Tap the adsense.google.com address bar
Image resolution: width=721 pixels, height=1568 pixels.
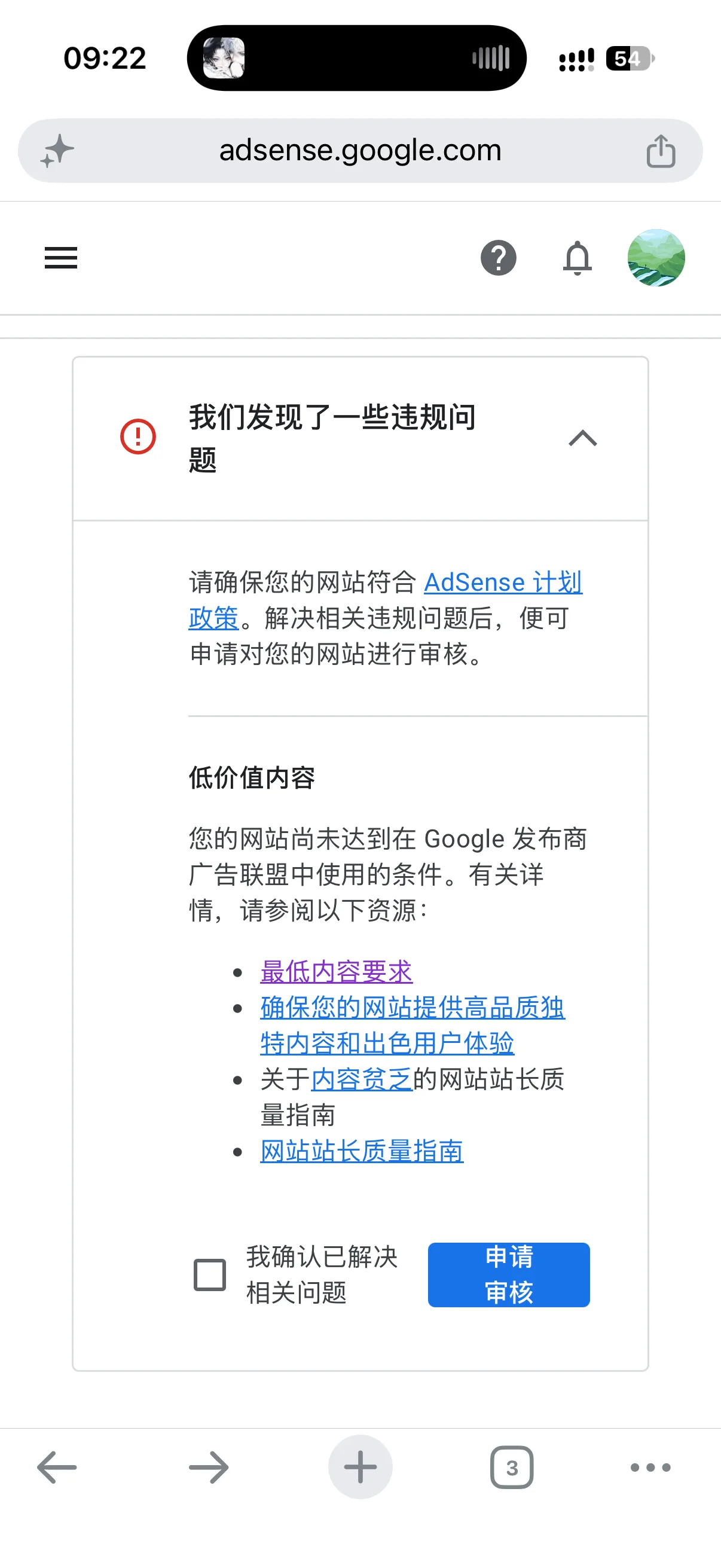point(360,150)
